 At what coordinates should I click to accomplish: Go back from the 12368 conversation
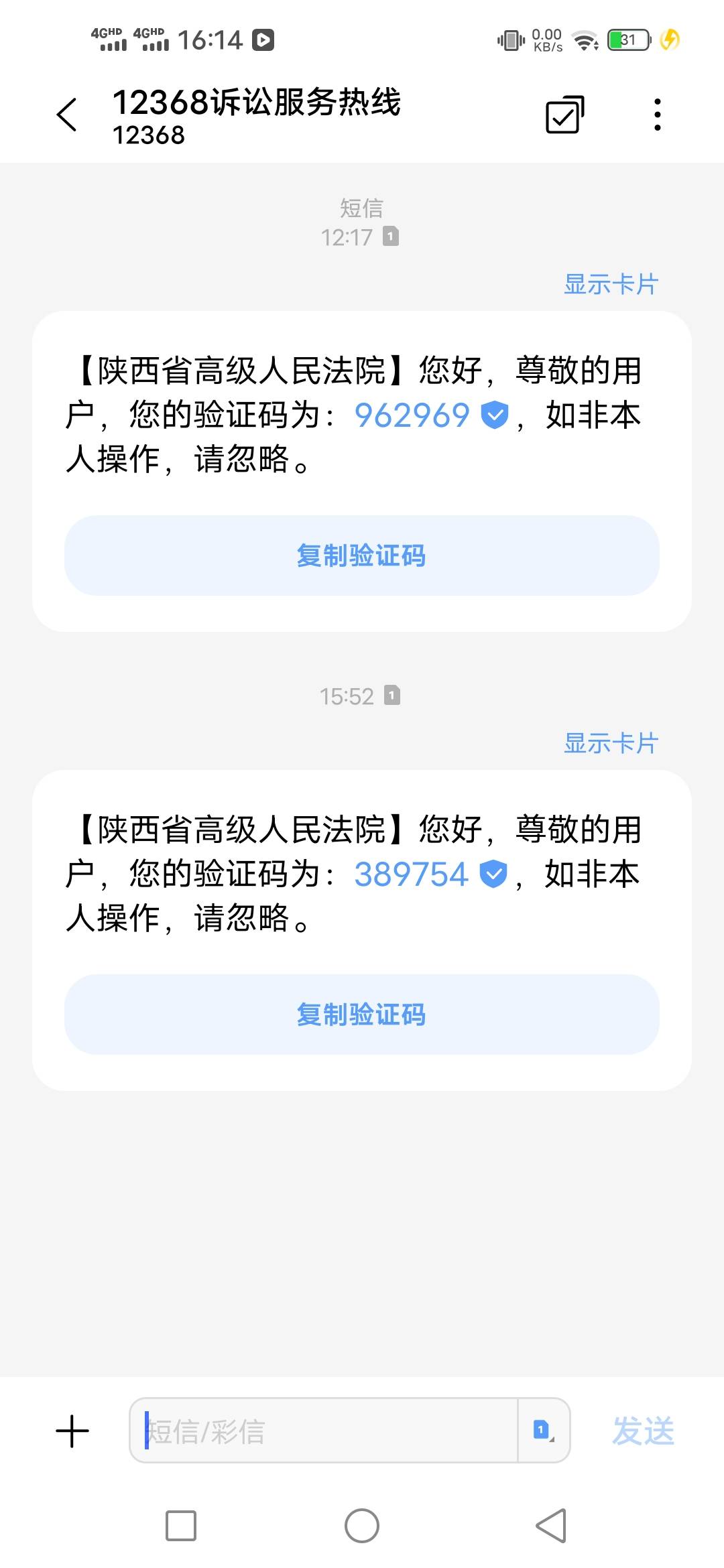coord(67,115)
